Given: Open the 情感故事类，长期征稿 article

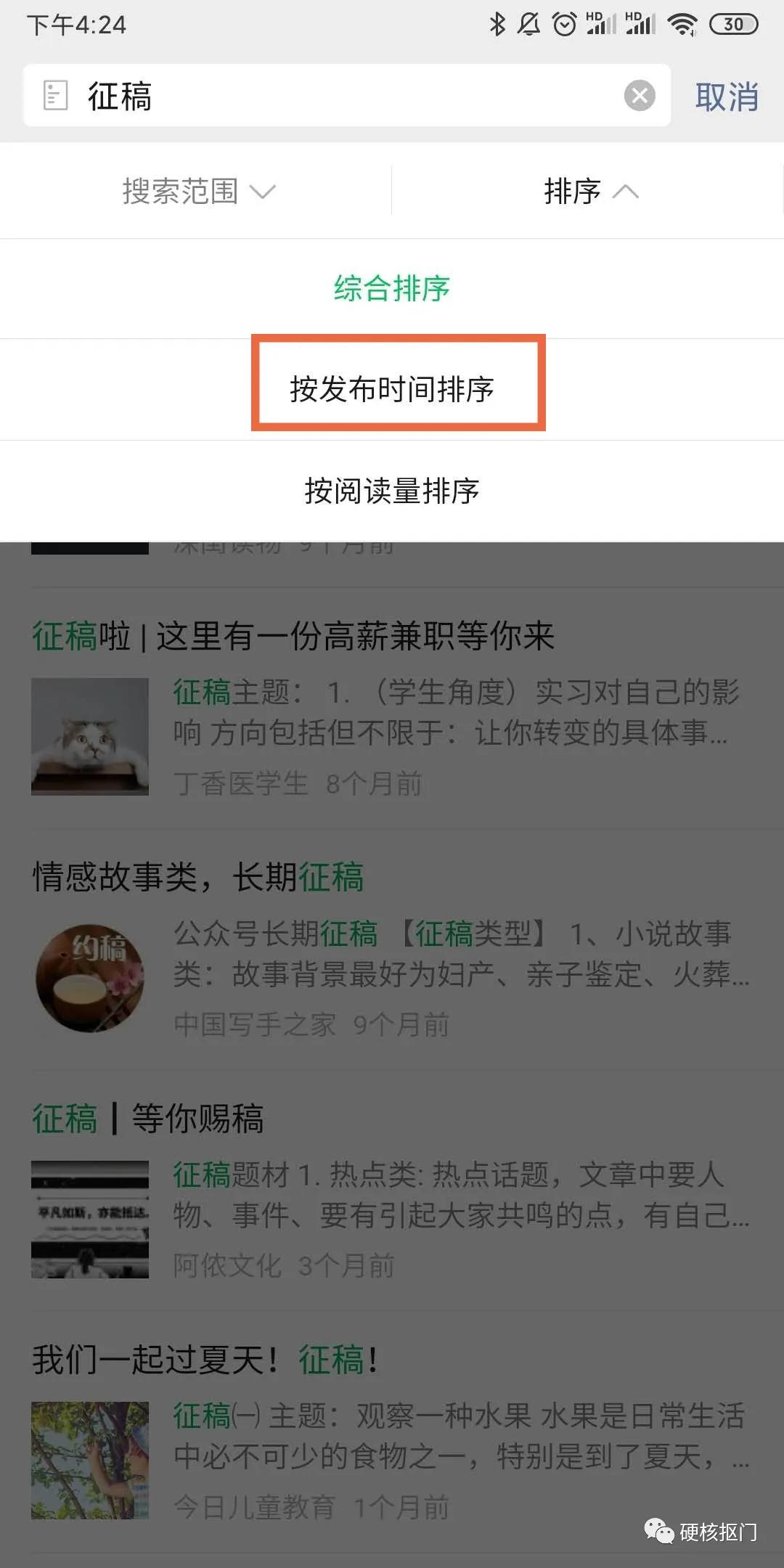Looking at the screenshot, I should [x=200, y=878].
